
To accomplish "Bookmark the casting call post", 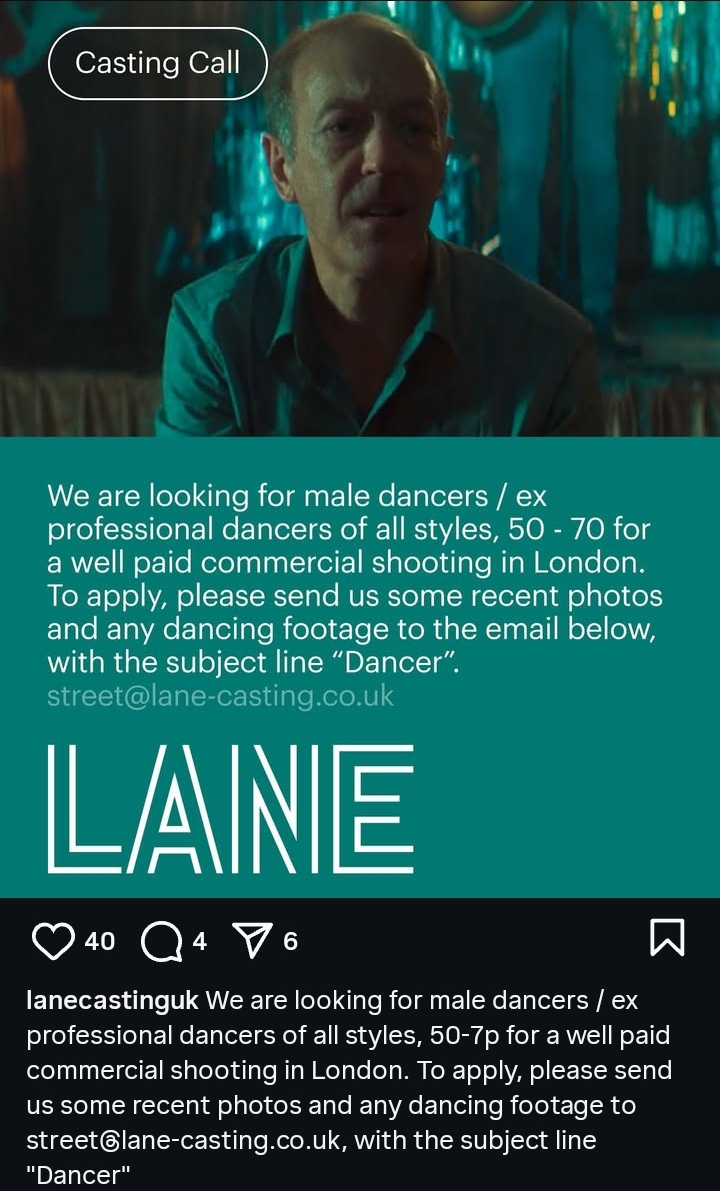I will click(x=668, y=937).
